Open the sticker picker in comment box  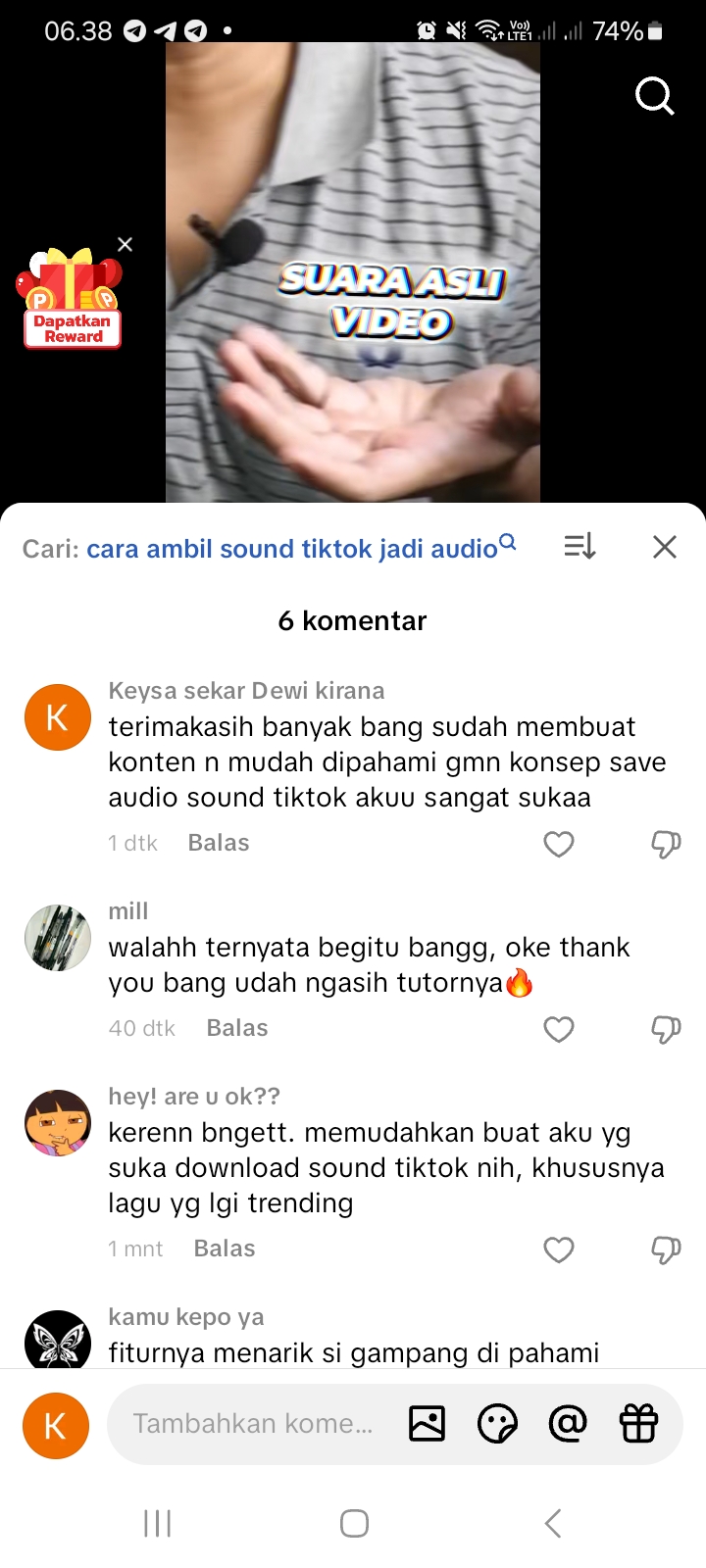click(497, 1424)
